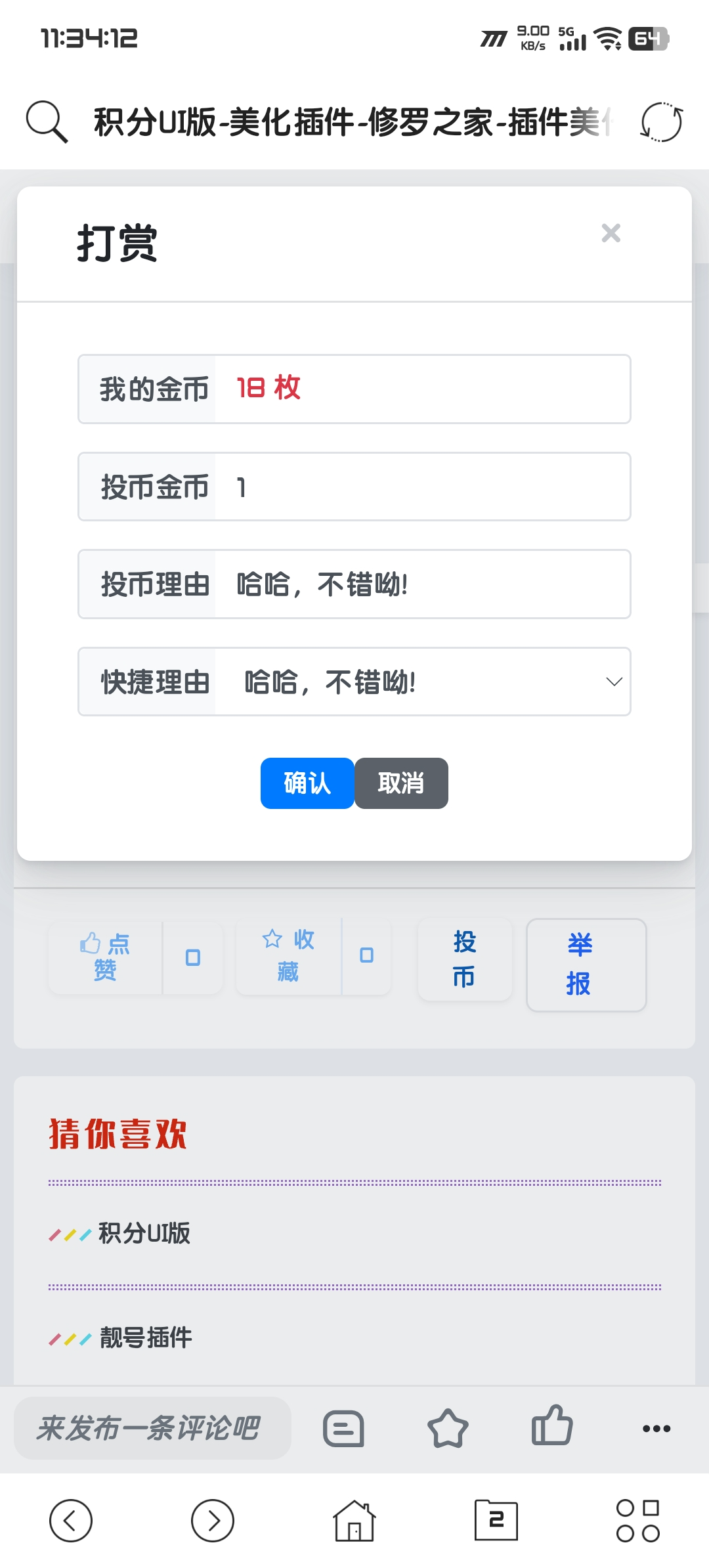Go to browser home page
This screenshot has width=709, height=1568.
tap(354, 1521)
